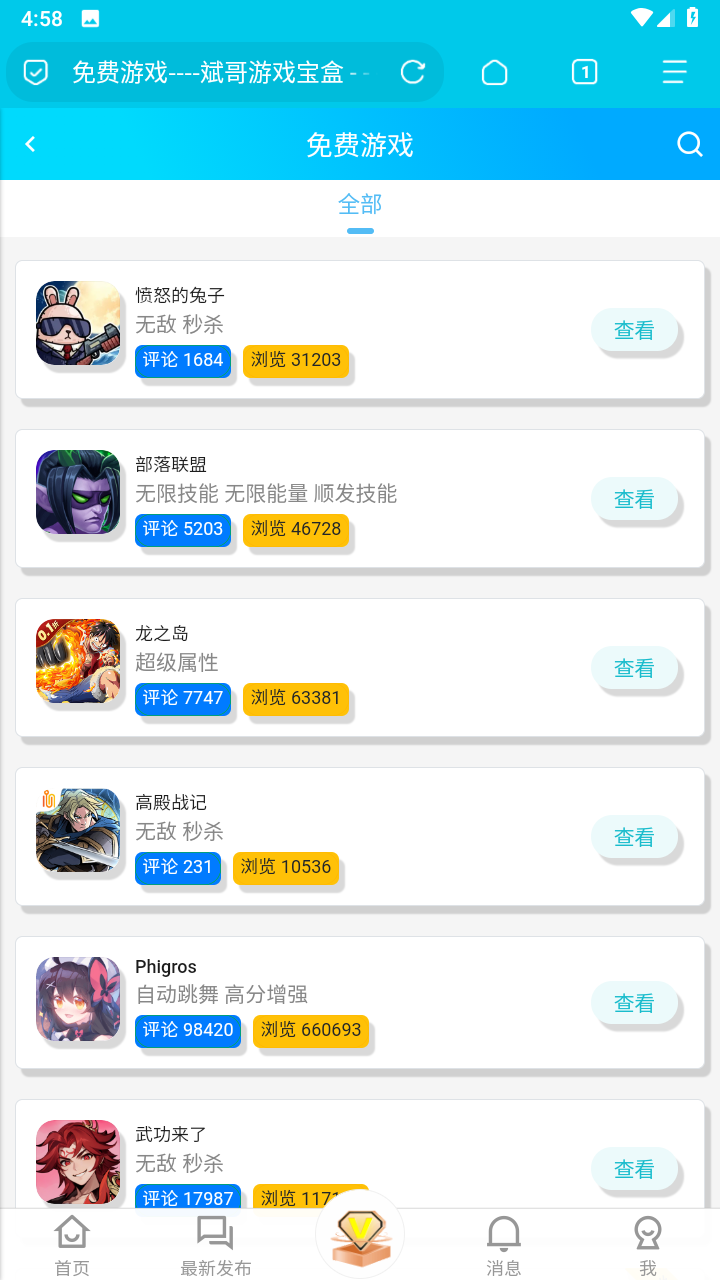Tap the browser address bar

tap(220, 72)
